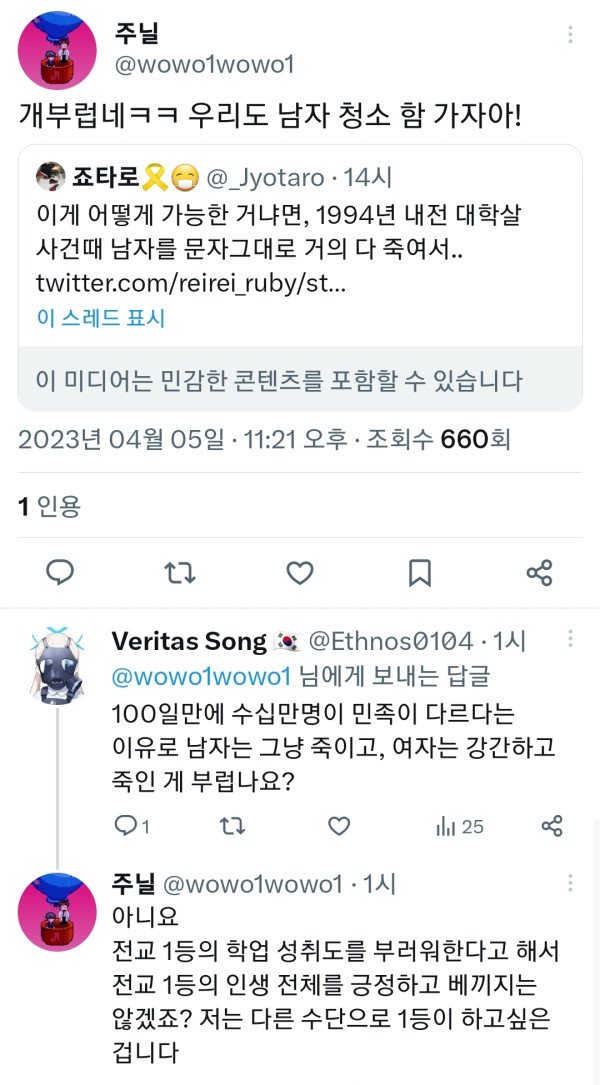
Task: Open 주닐's profile picture on the main tweet
Action: tap(57, 51)
